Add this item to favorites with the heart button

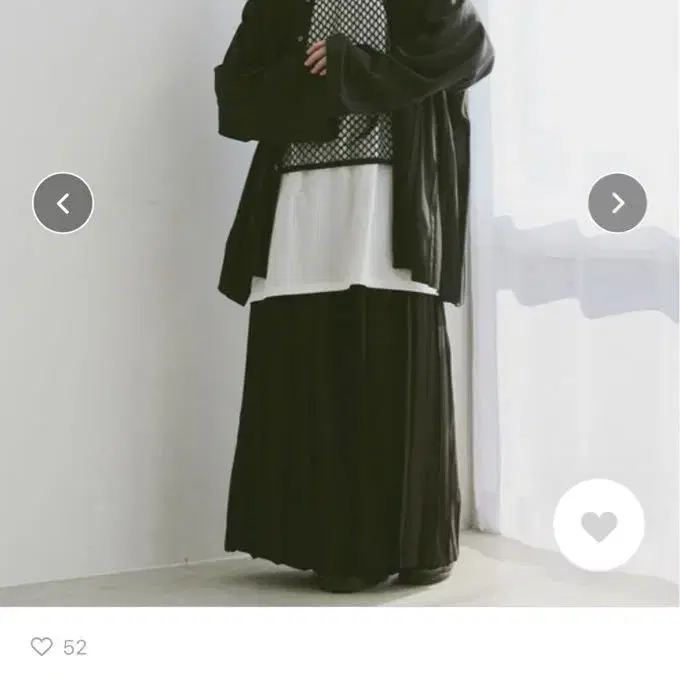point(598,526)
